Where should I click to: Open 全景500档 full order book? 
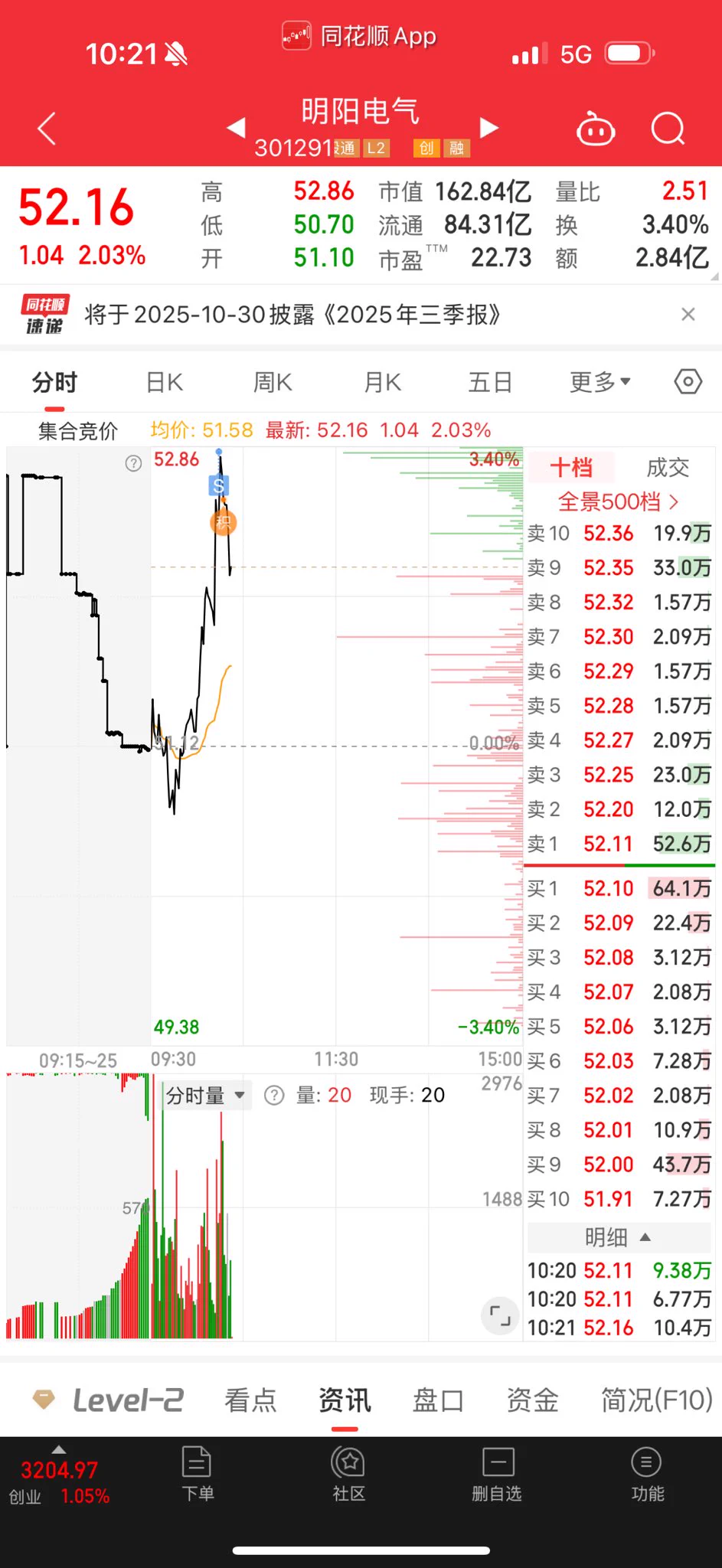pyautogui.click(x=618, y=501)
